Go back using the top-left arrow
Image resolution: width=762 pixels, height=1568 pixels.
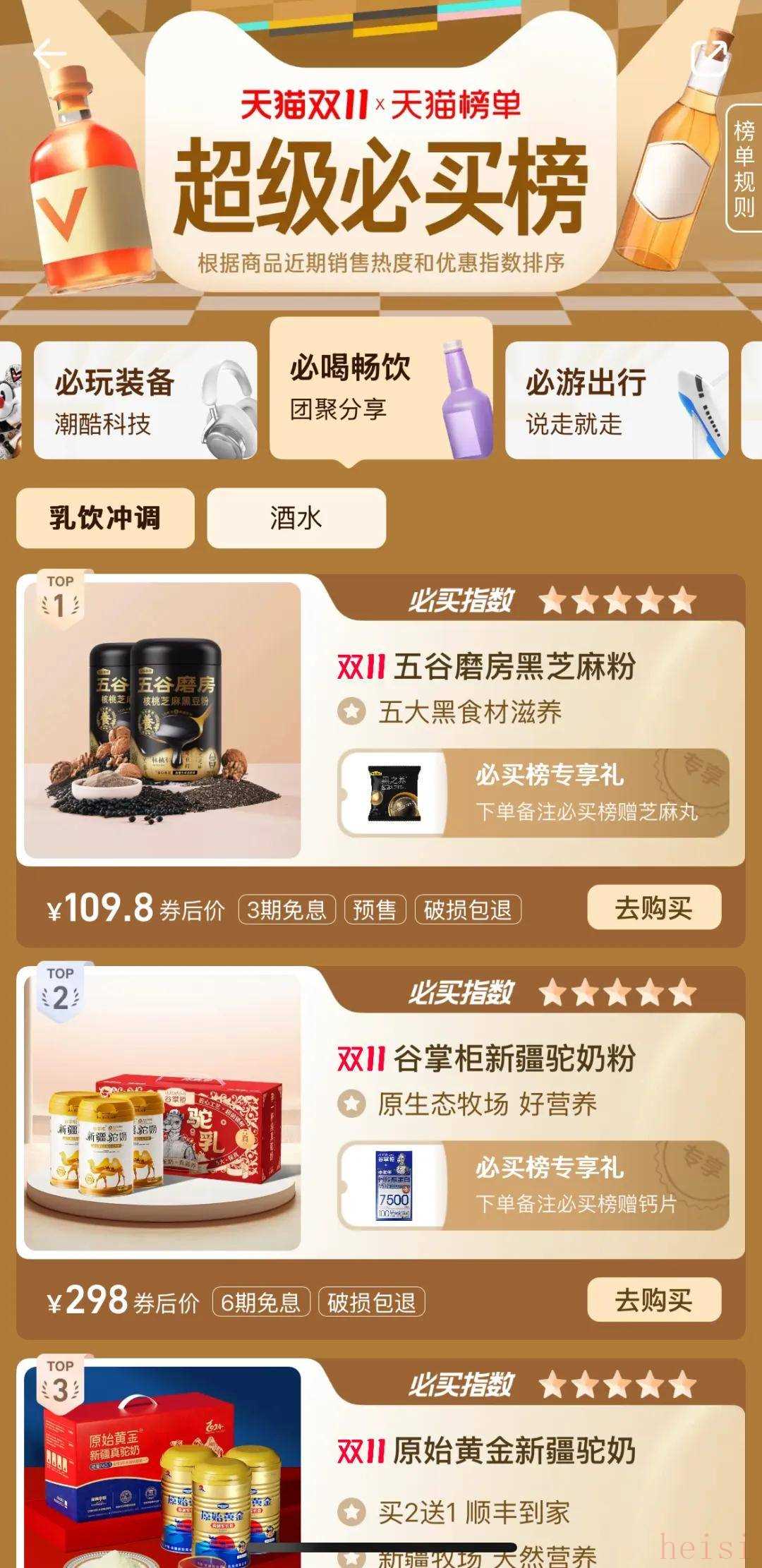point(49,54)
